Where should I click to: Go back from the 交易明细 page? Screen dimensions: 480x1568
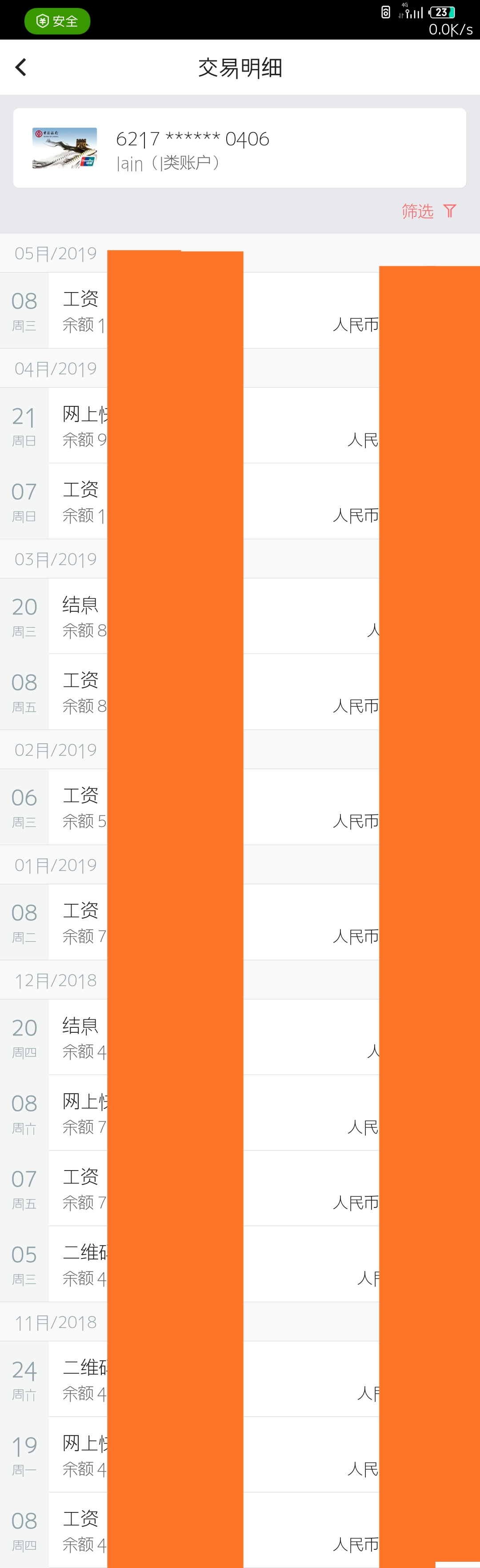pyautogui.click(x=21, y=67)
